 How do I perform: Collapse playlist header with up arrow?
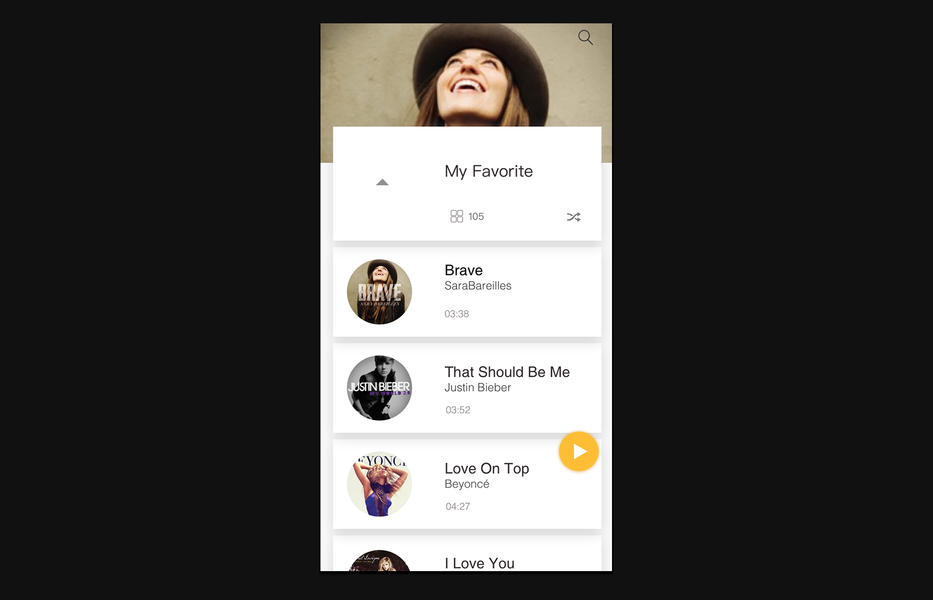382,182
